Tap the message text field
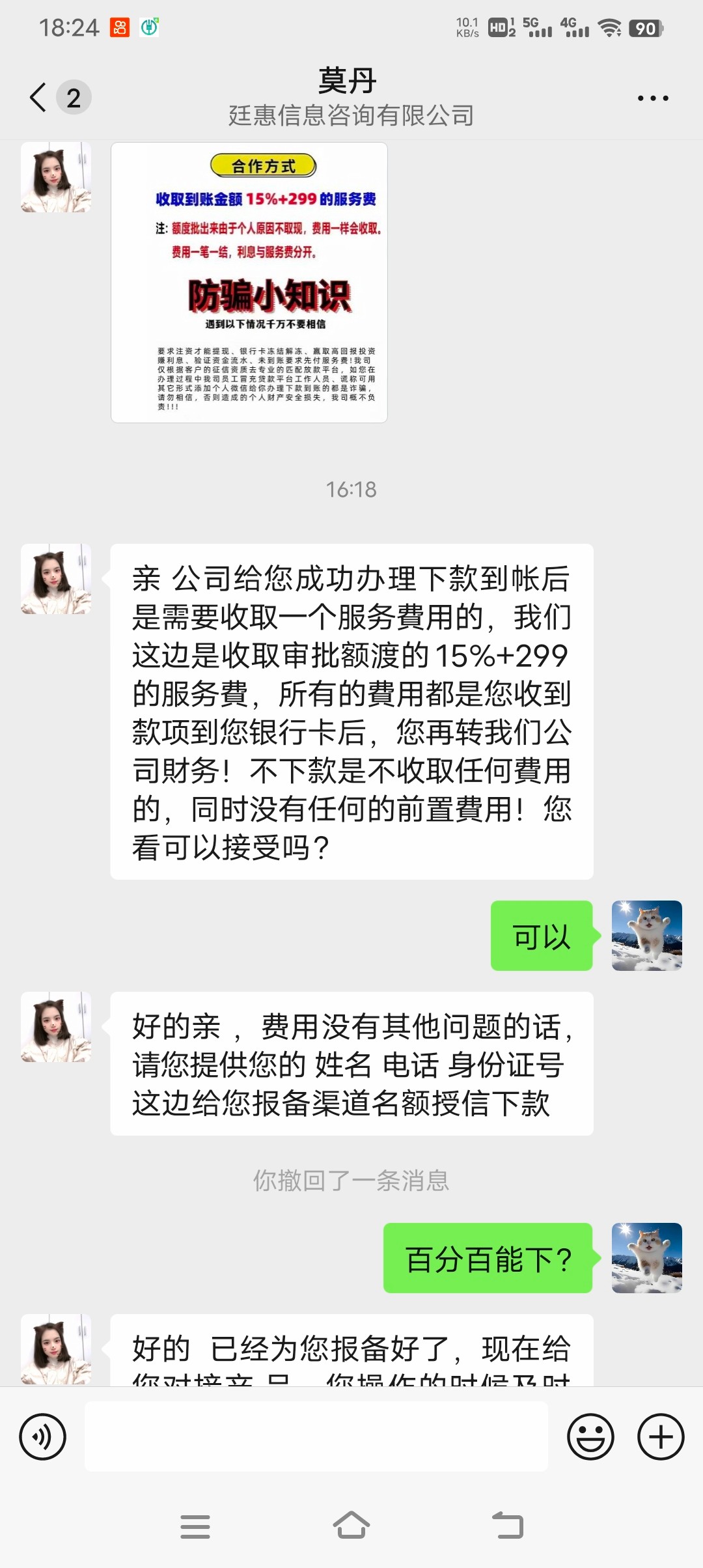This screenshot has height=1568, width=703. click(316, 1436)
